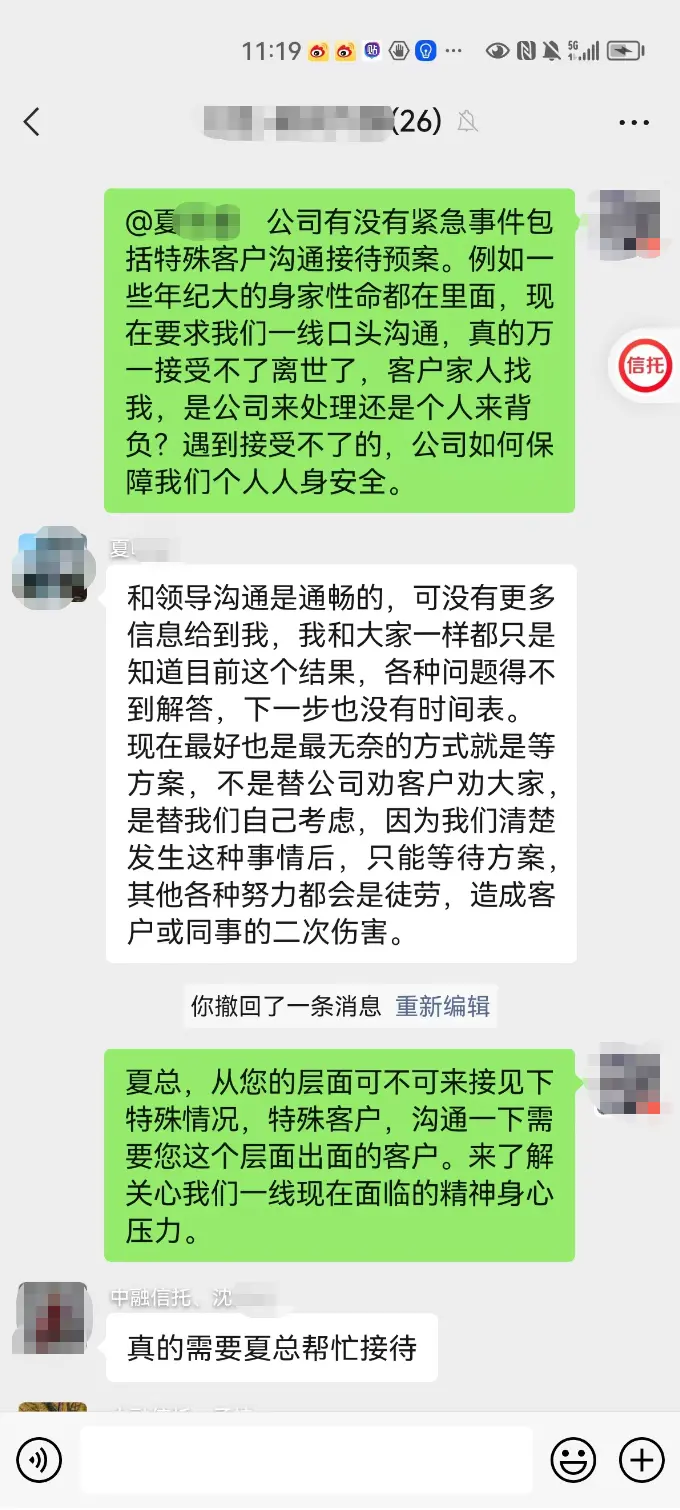This screenshot has height=1510, width=680.
Task: Go back to the chat list
Action: [x=32, y=122]
